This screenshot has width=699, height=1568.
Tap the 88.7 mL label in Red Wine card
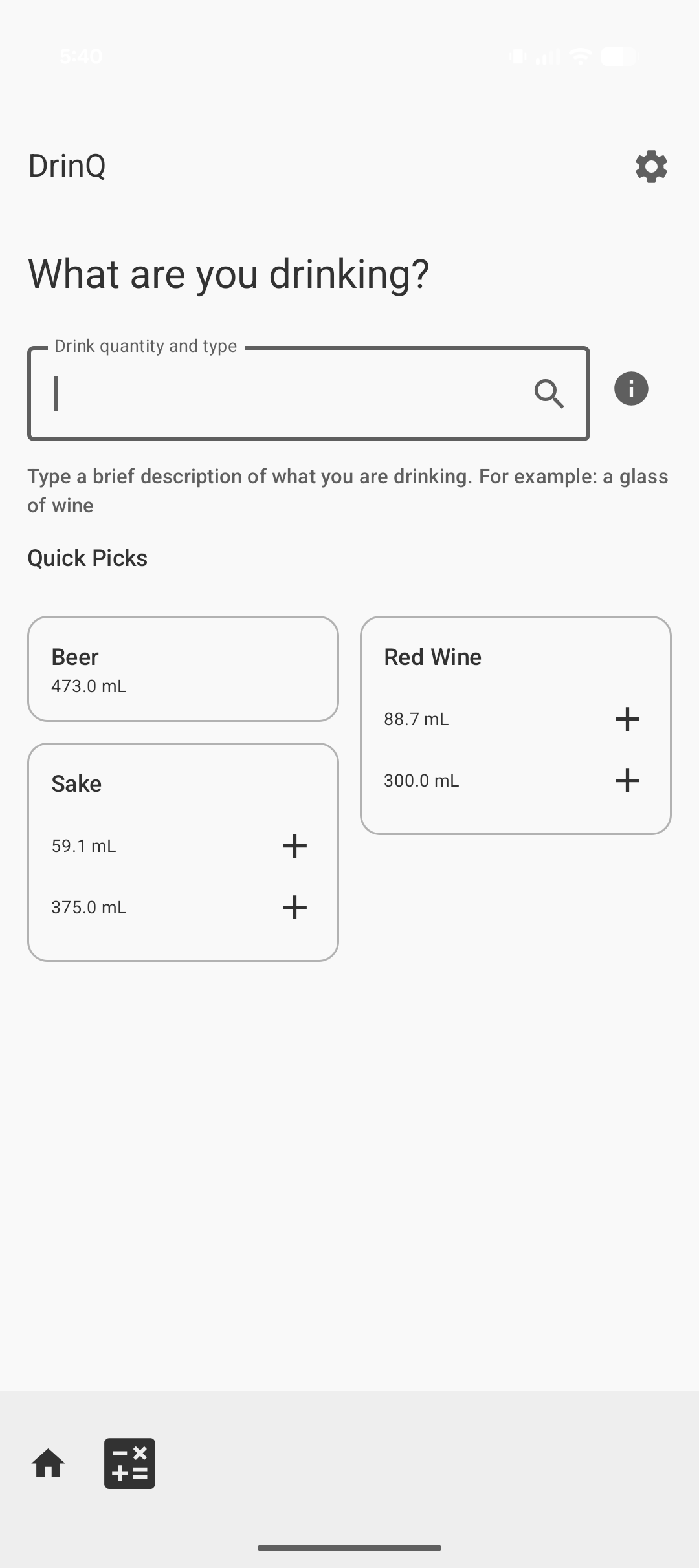(x=416, y=719)
